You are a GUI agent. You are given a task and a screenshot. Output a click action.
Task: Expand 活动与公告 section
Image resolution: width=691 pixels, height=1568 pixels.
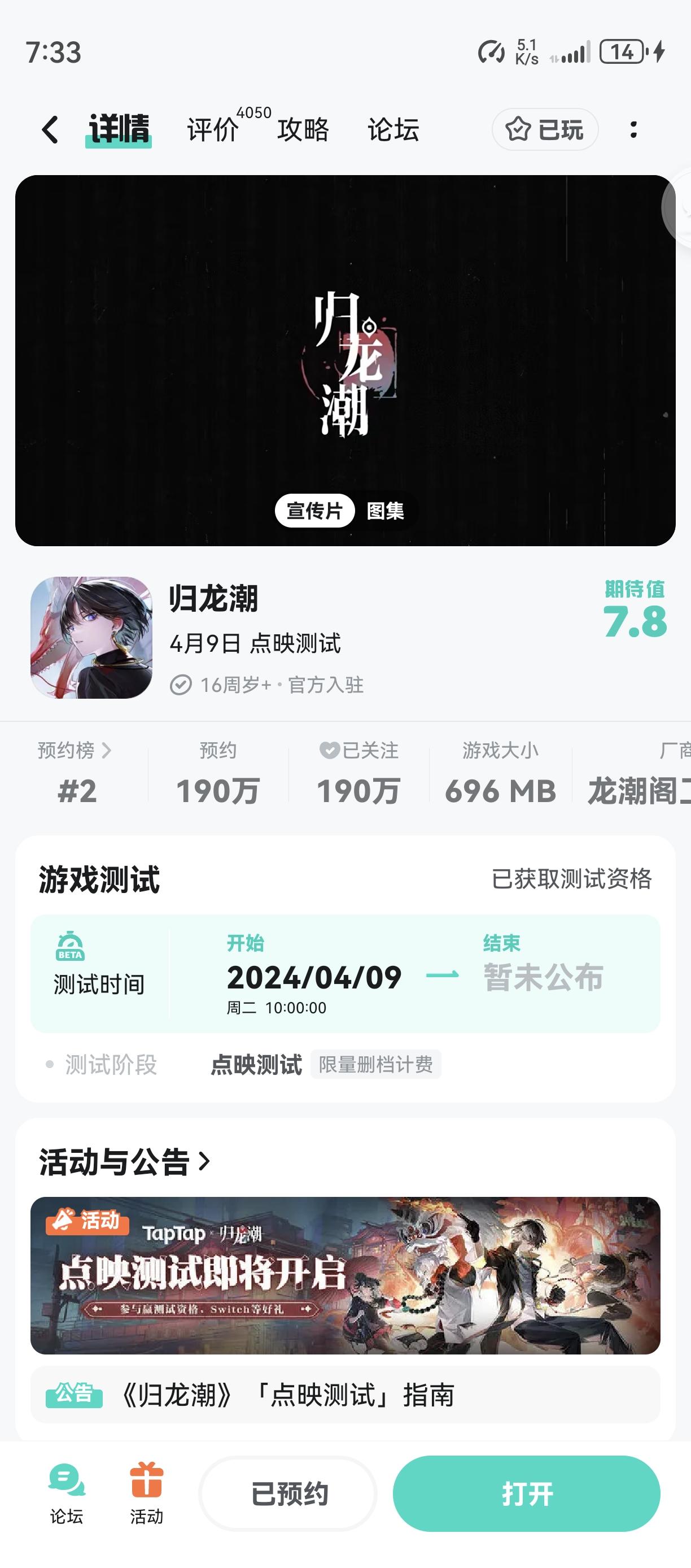tap(125, 1161)
